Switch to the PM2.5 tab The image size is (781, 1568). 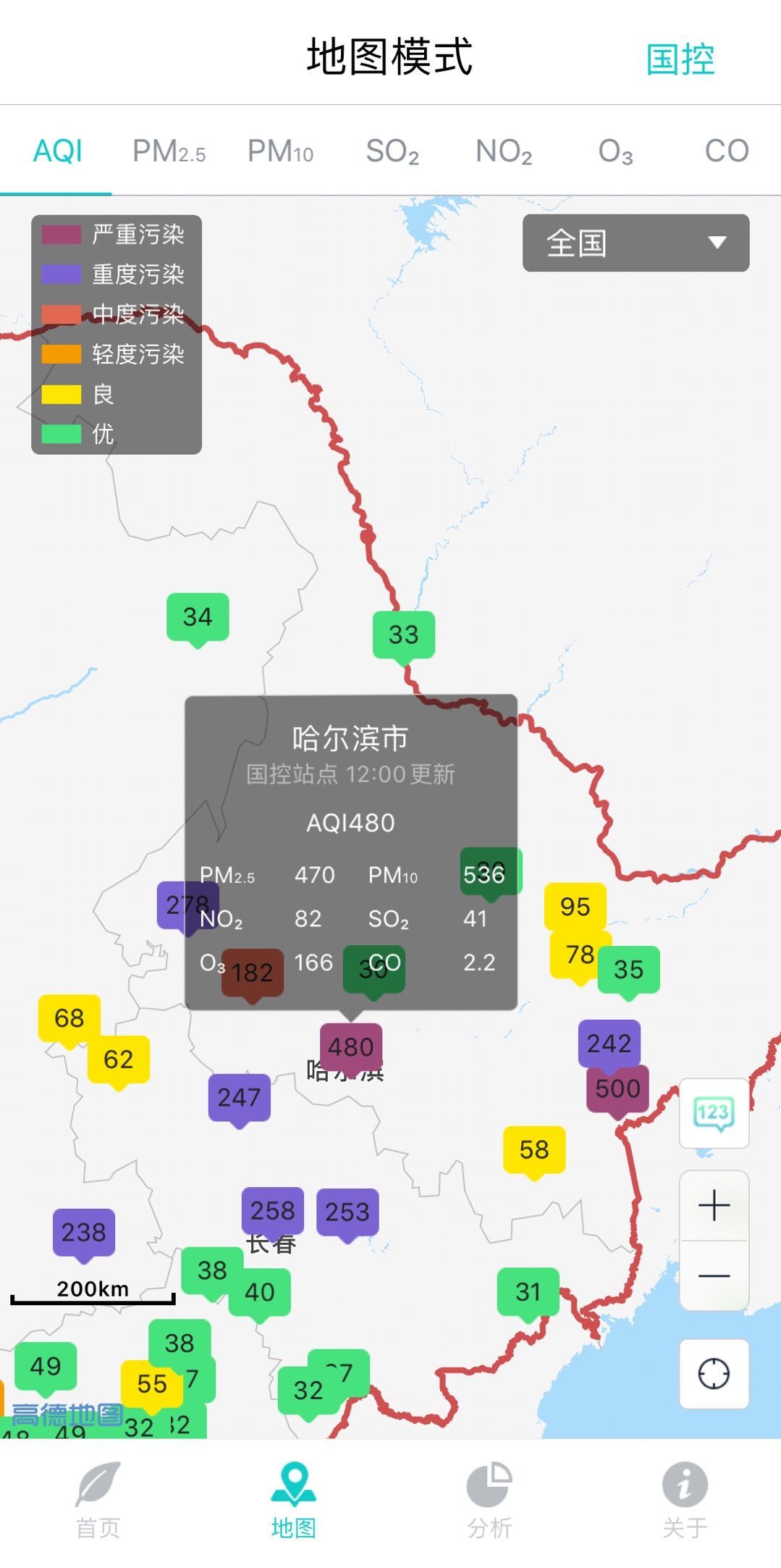click(x=169, y=151)
